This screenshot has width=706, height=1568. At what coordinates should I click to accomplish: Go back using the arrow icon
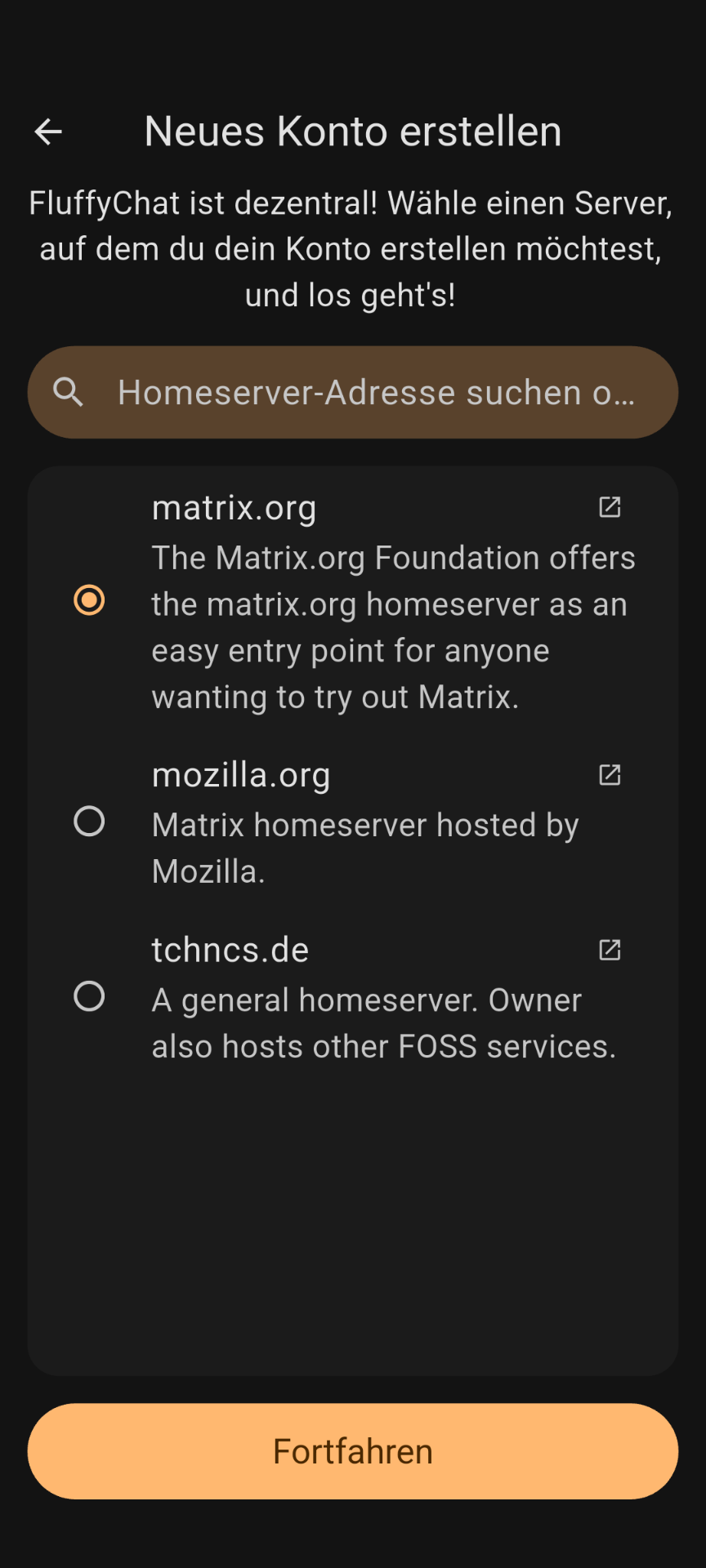(48, 131)
